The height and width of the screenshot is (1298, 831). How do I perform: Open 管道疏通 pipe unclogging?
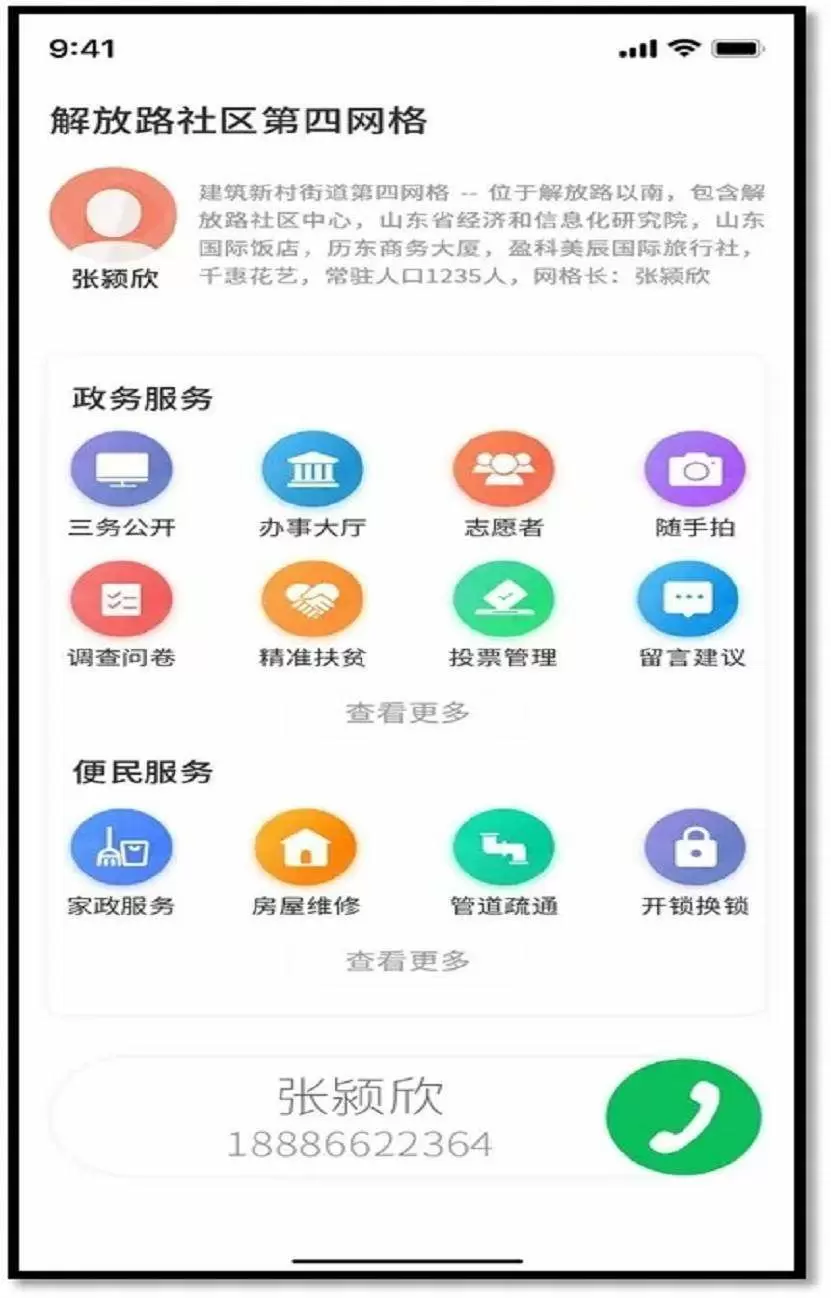tap(503, 848)
